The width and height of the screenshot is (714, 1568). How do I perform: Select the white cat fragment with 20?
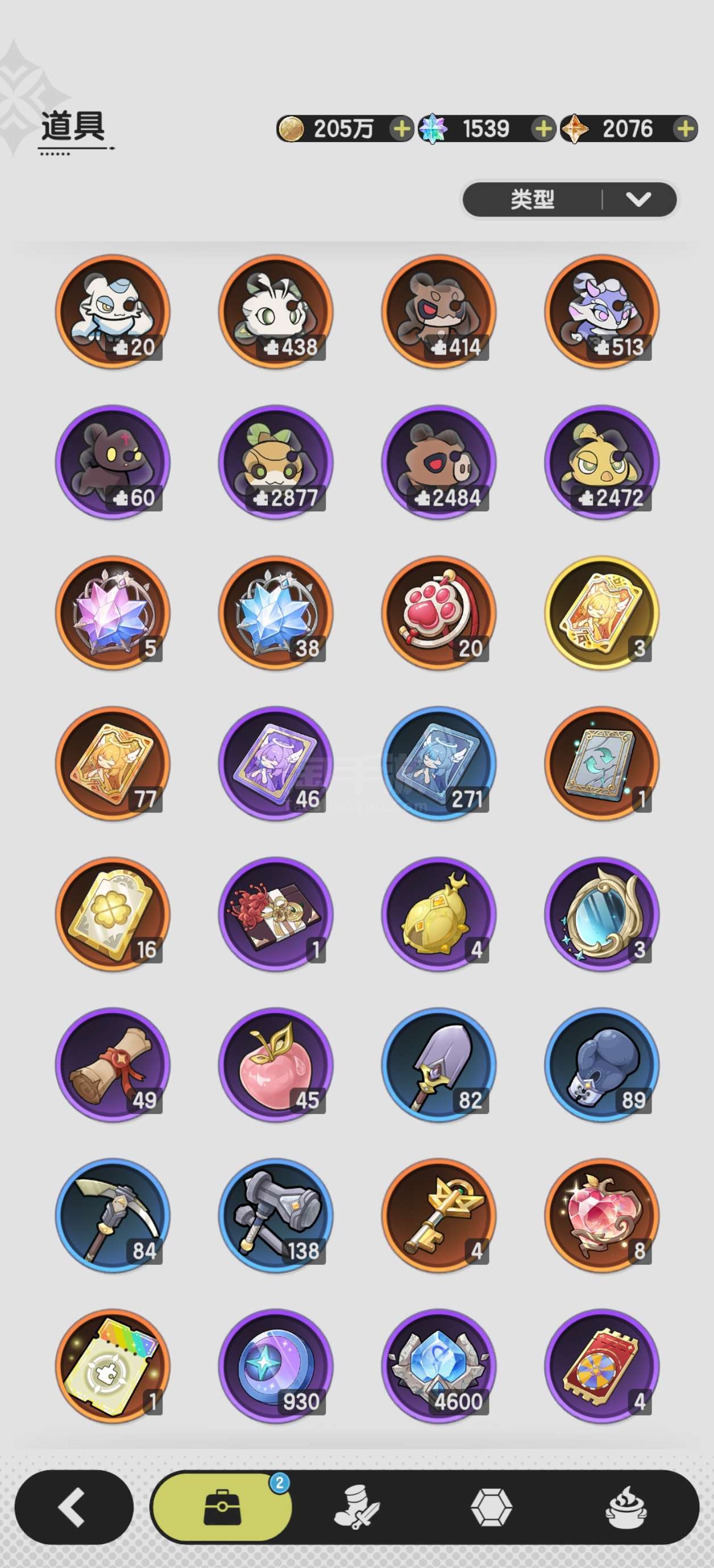[x=113, y=311]
